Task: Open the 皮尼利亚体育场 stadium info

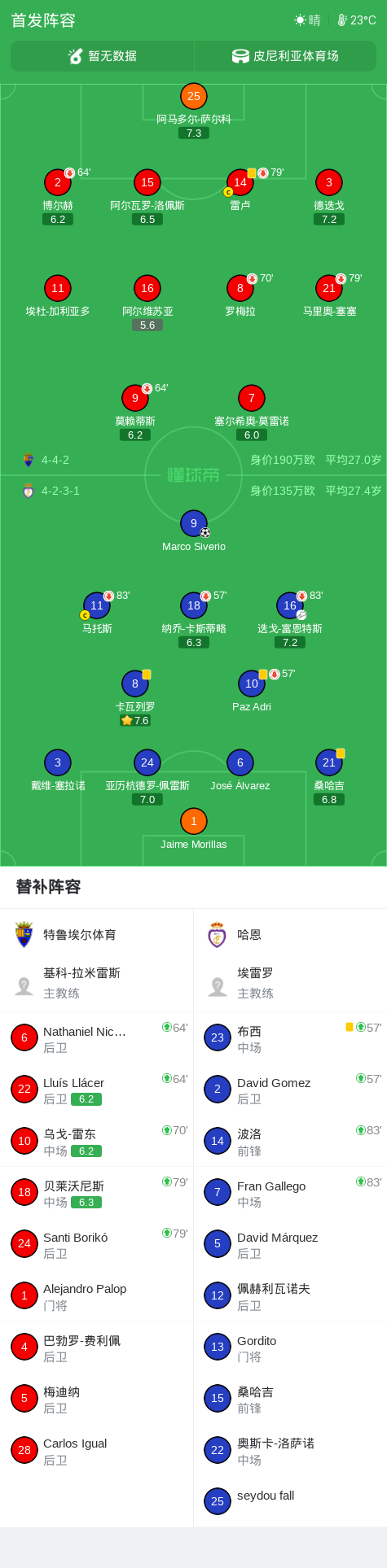Action: [x=285, y=56]
